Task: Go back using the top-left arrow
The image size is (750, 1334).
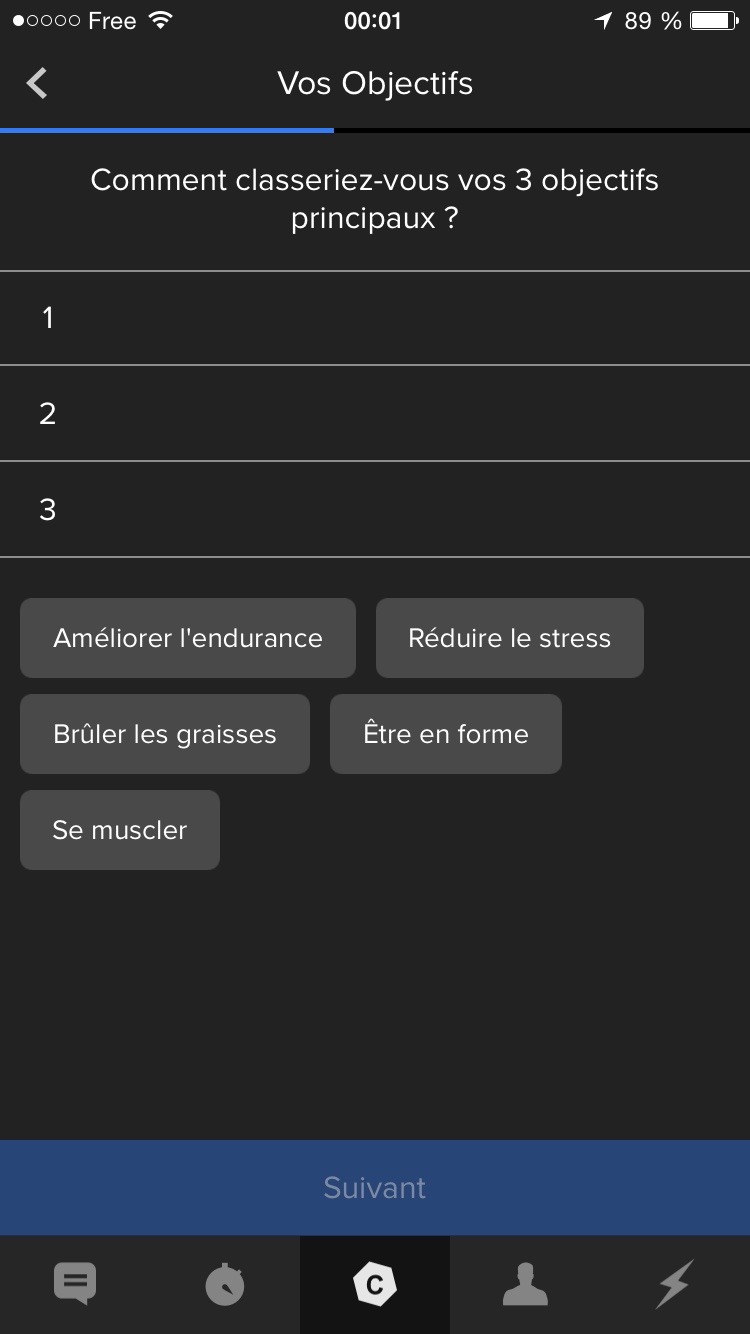Action: click(37, 83)
